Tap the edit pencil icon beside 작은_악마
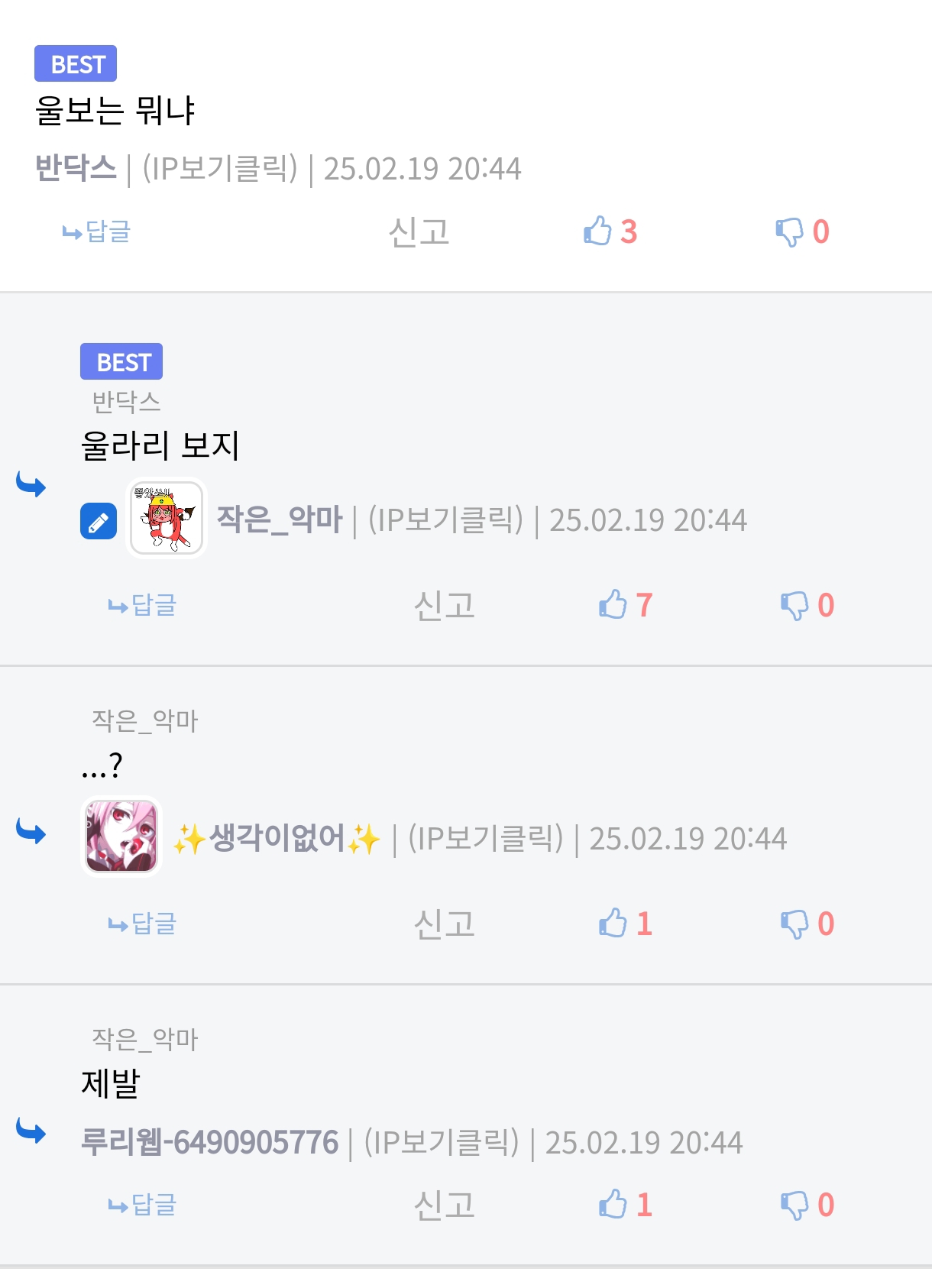This screenshot has width=932, height=1288. 99,522
